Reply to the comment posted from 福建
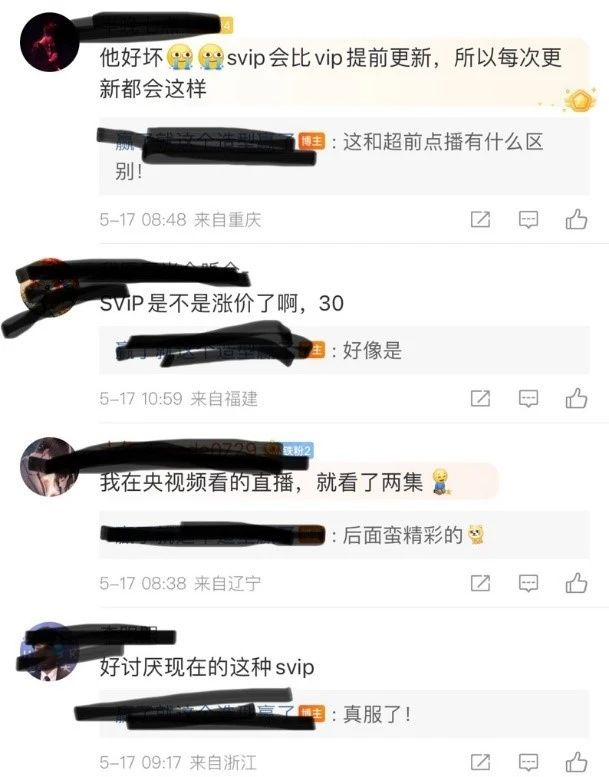Viewport: 609px width, 777px height. tap(528, 399)
